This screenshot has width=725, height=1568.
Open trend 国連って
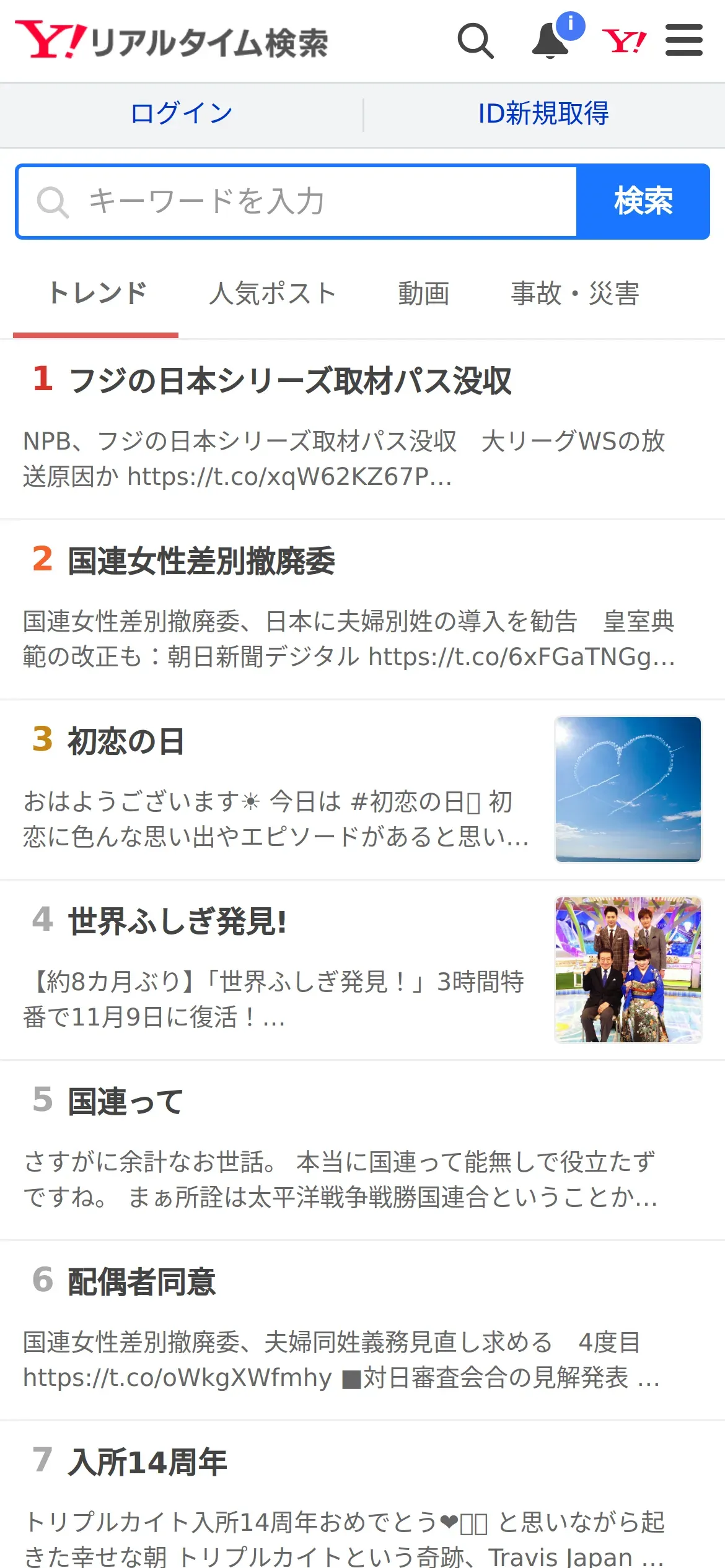click(362, 1150)
